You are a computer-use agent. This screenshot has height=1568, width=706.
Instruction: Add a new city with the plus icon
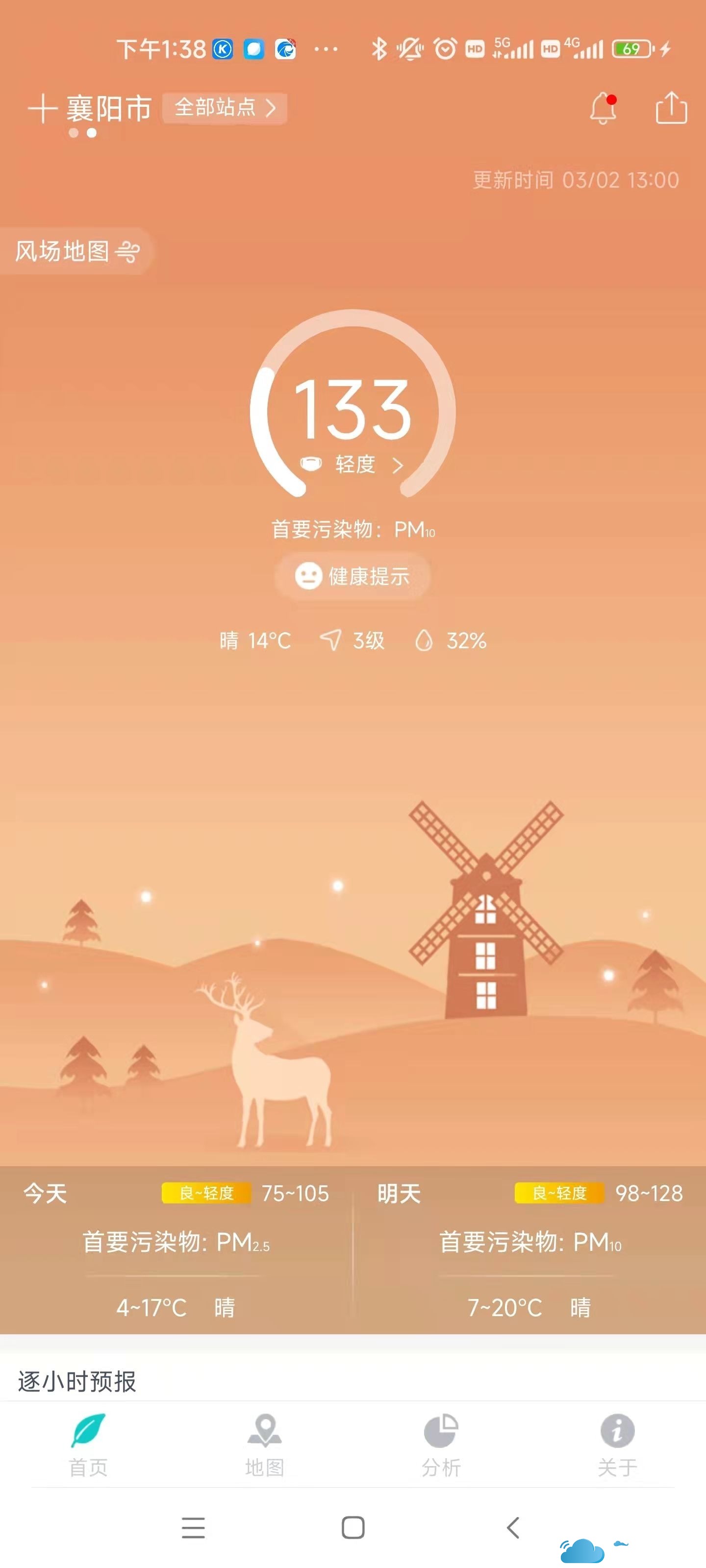tap(42, 110)
